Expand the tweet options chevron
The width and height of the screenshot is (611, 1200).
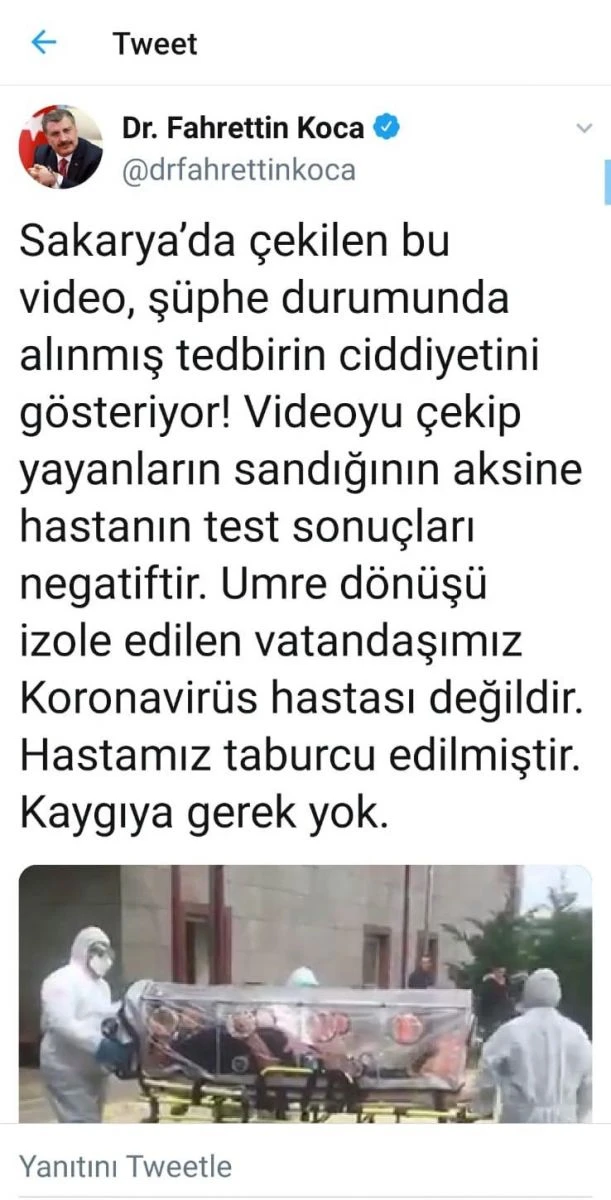click(x=586, y=130)
